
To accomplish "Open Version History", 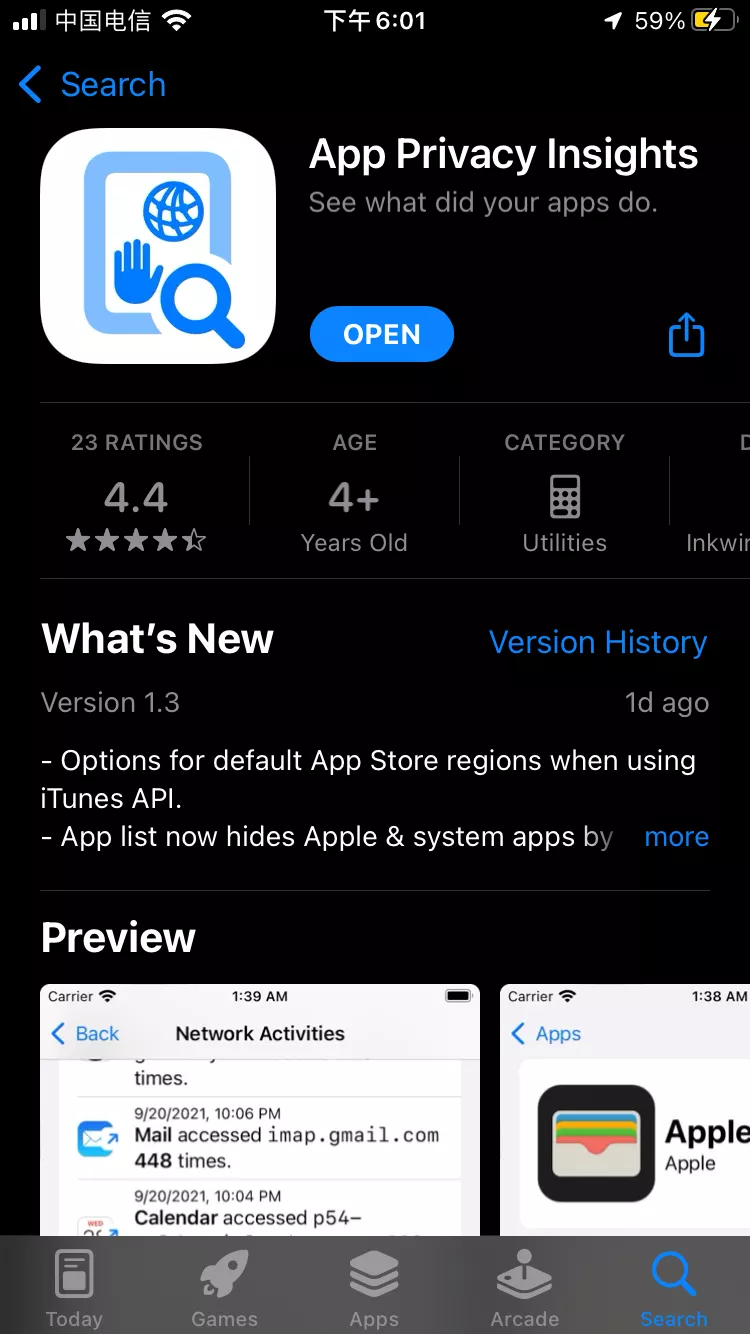I will coord(597,642).
